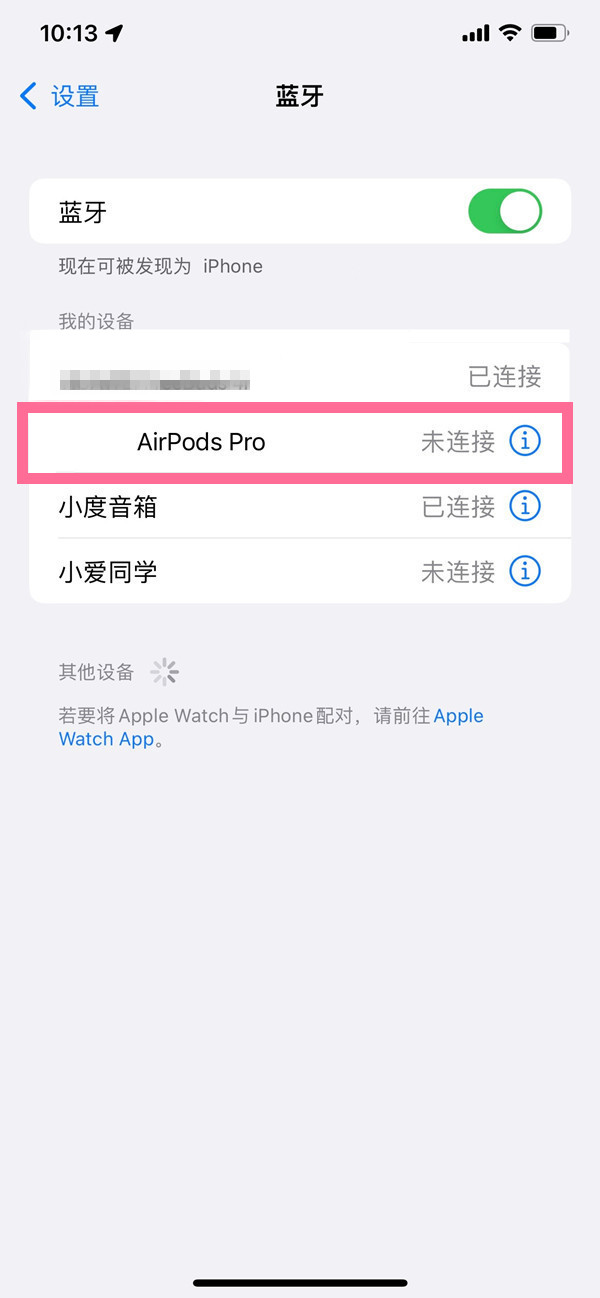The width and height of the screenshot is (600, 1298).
Task: Open info for AirPods Pro
Action: point(525,441)
